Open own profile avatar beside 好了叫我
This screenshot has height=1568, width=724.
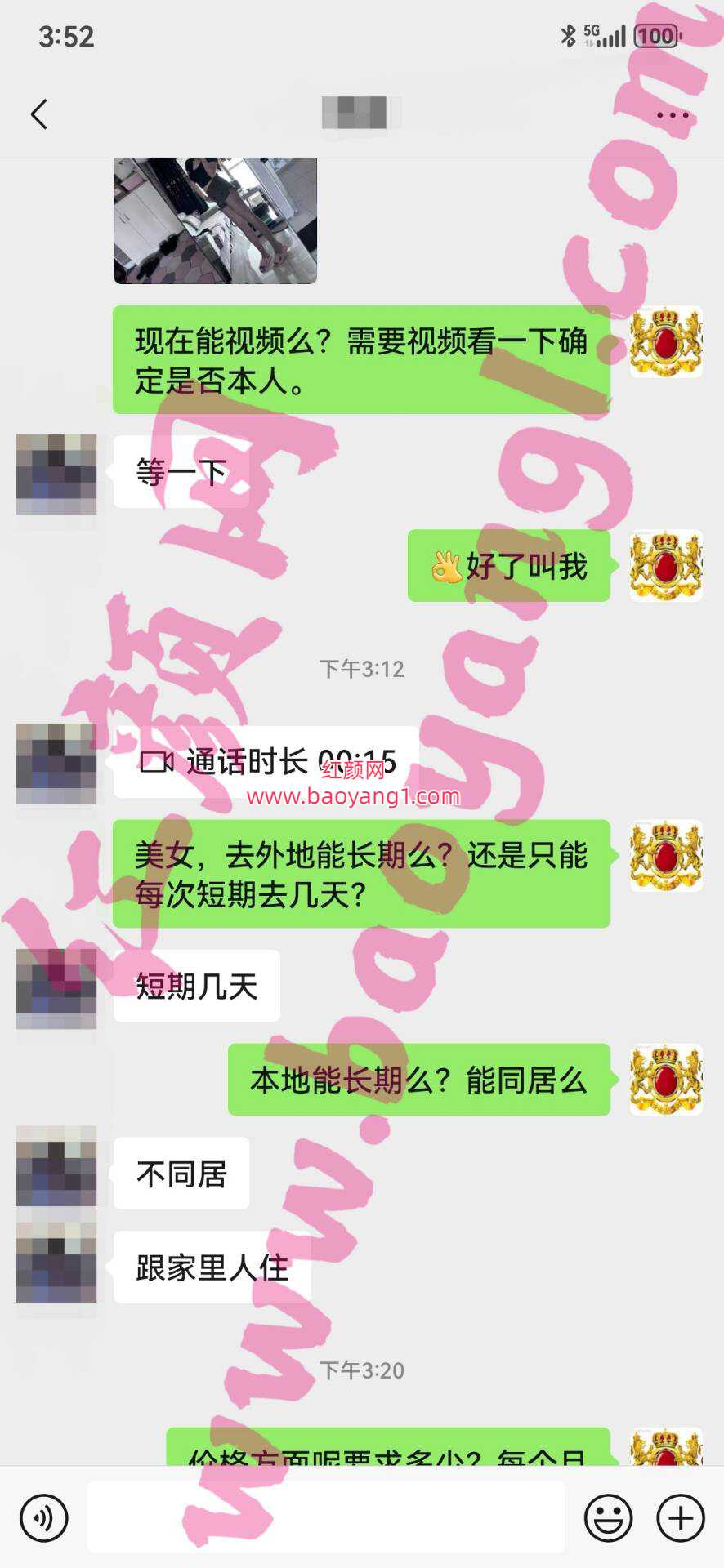click(x=665, y=566)
